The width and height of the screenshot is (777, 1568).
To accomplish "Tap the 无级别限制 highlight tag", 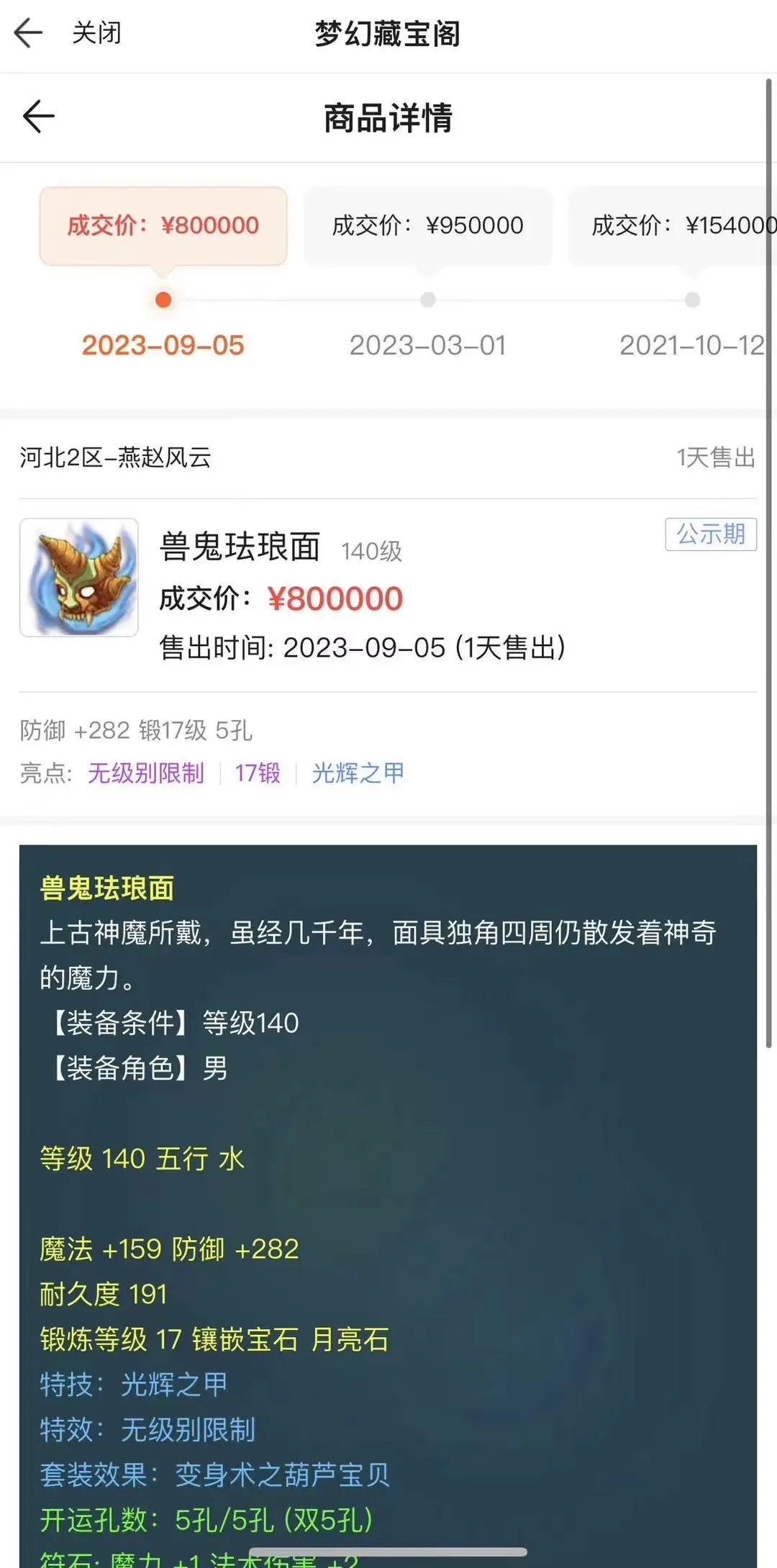I will pos(146,773).
